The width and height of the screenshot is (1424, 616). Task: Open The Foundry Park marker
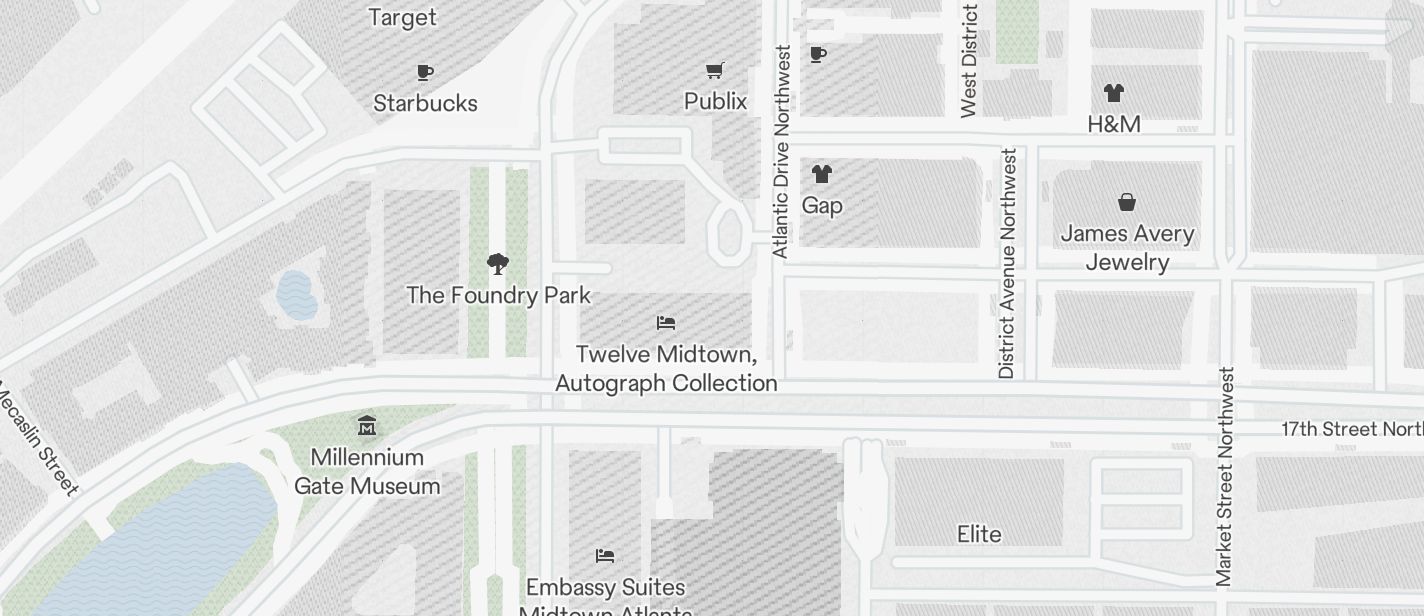point(497,265)
